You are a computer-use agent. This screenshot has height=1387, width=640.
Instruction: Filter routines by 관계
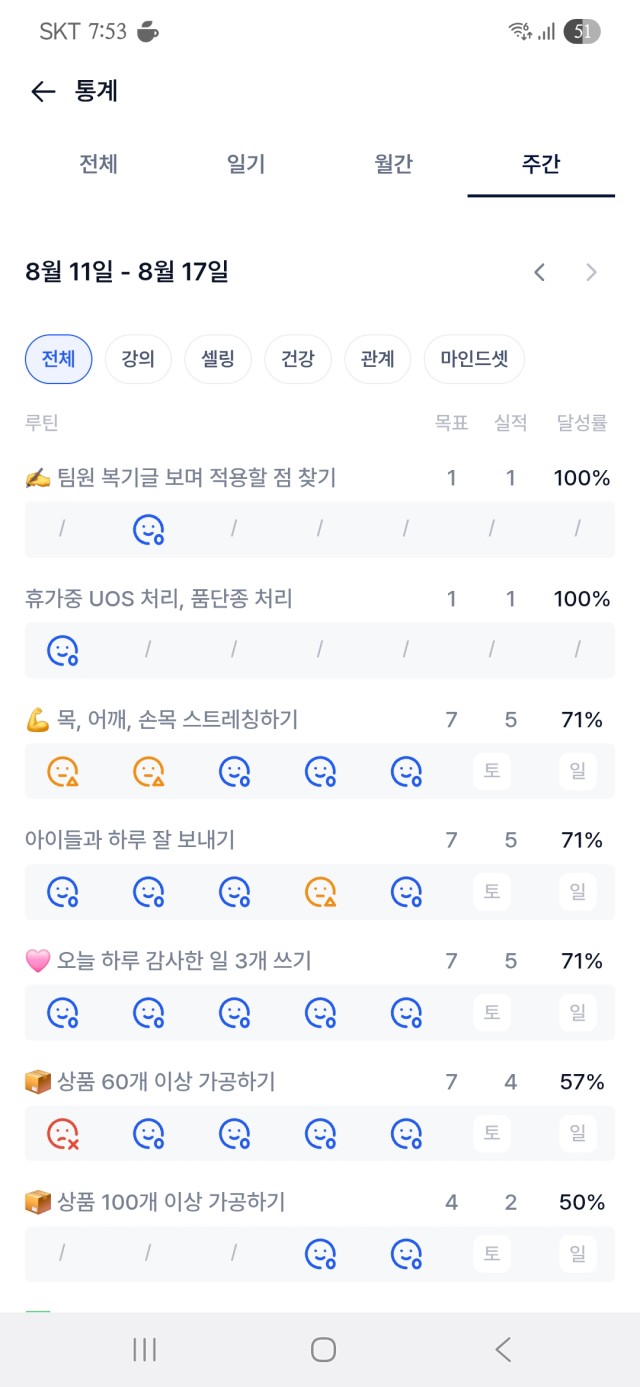coord(378,359)
